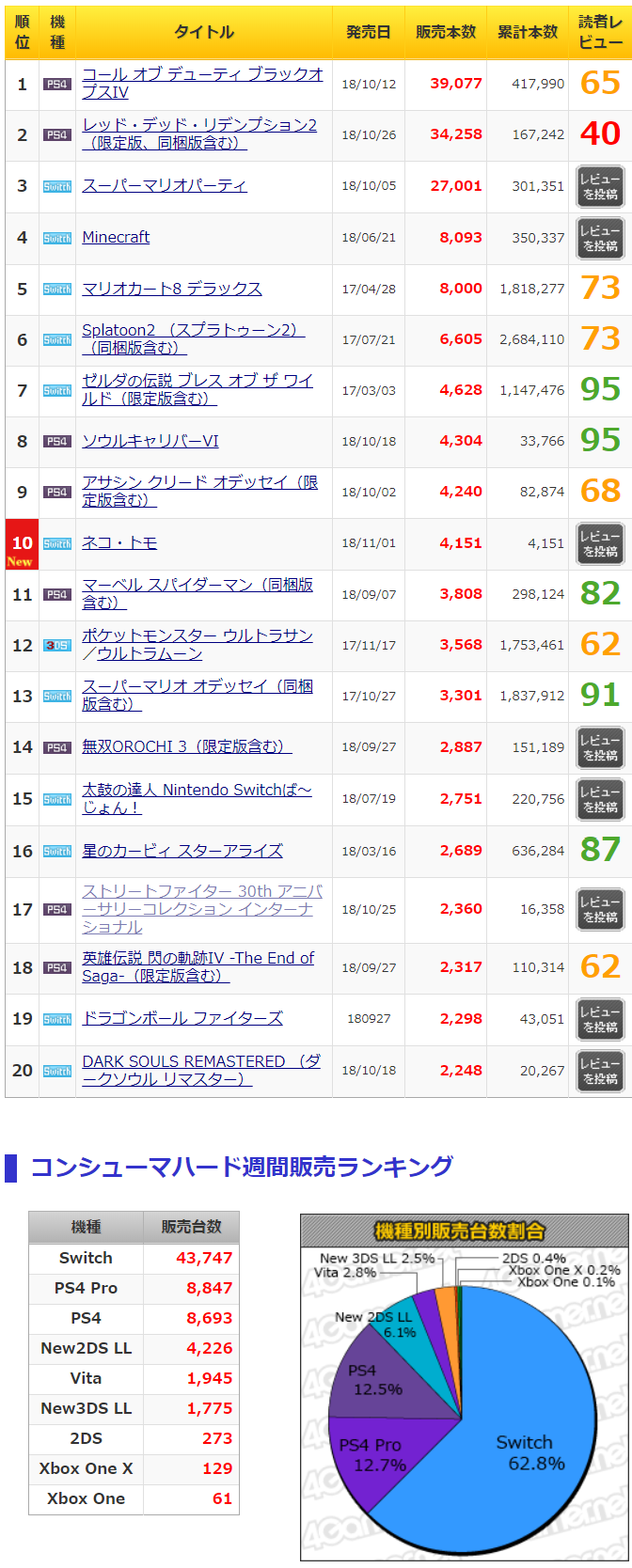Open the 英雄伝説 閃の軌跡IV title link
Screen dimensions: 632x1568
[197, 958]
